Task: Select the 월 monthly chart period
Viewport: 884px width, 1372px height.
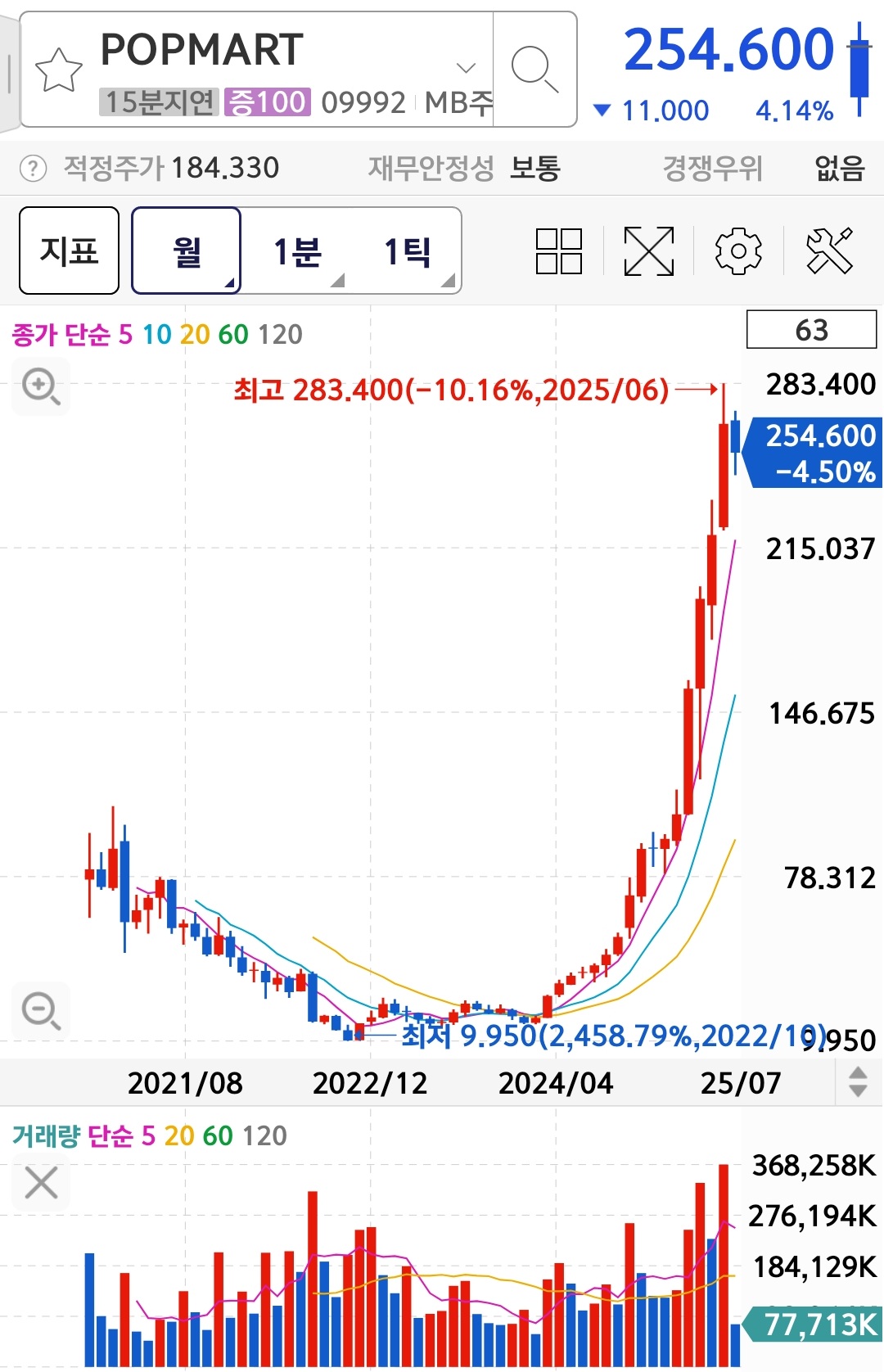Action: tap(187, 250)
